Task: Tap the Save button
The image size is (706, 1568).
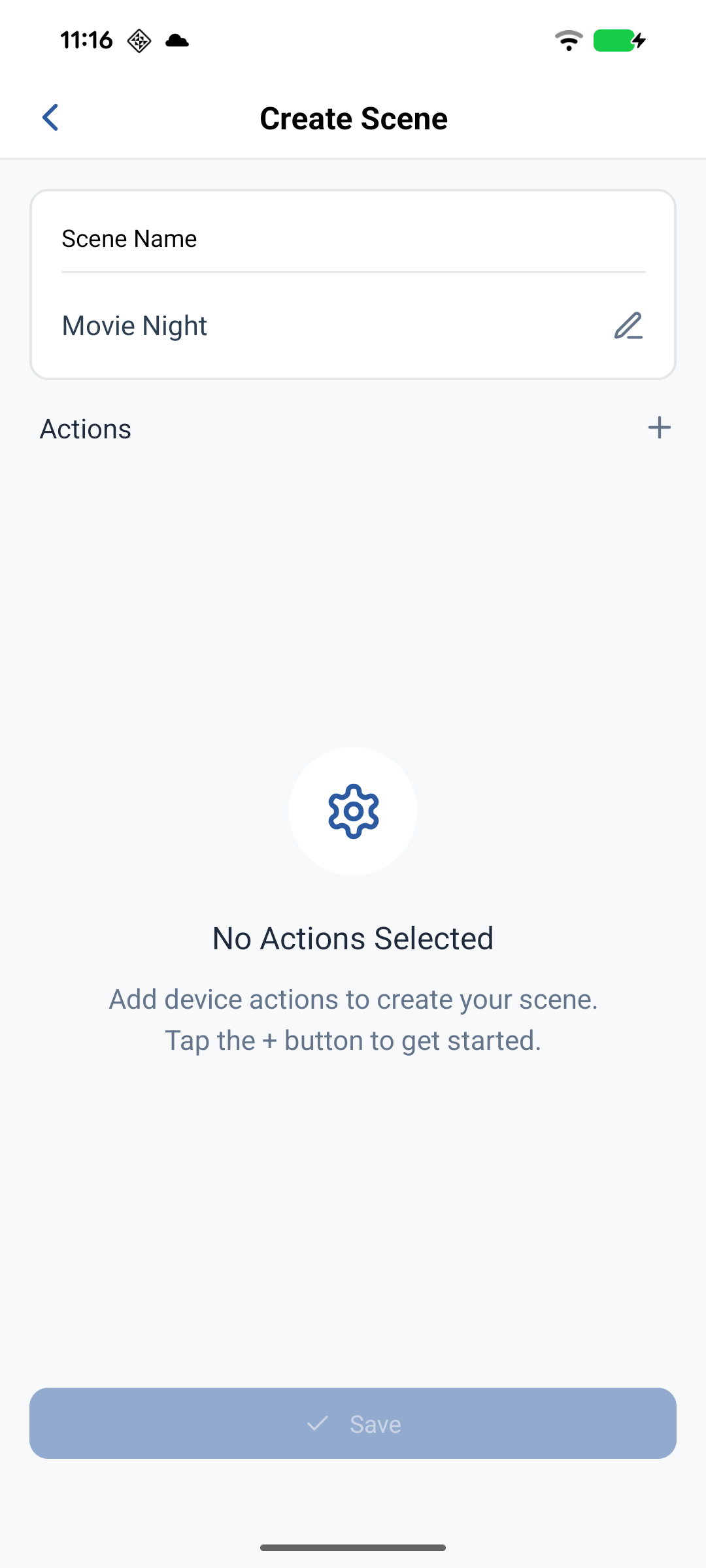Action: pyautogui.click(x=353, y=1423)
